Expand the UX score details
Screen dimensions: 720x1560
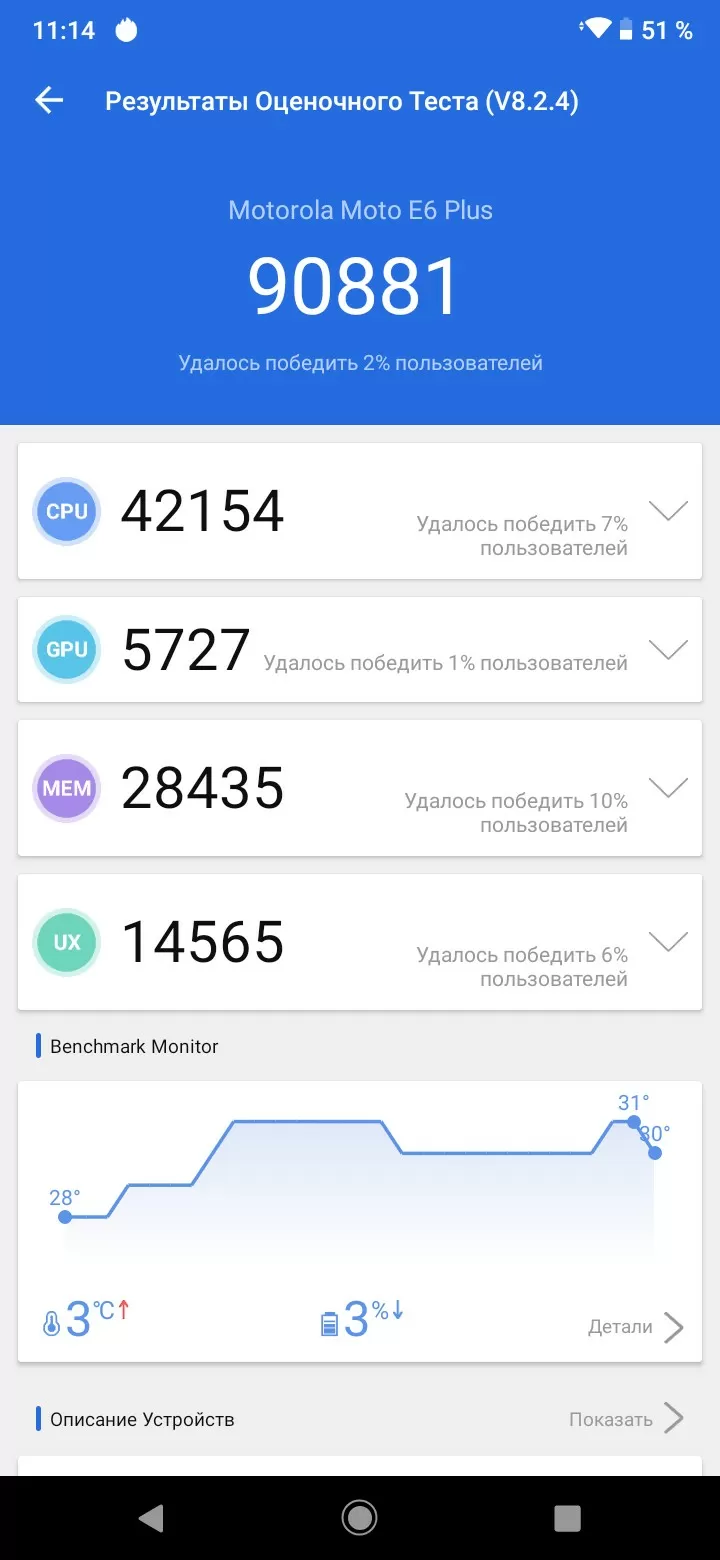pos(668,942)
